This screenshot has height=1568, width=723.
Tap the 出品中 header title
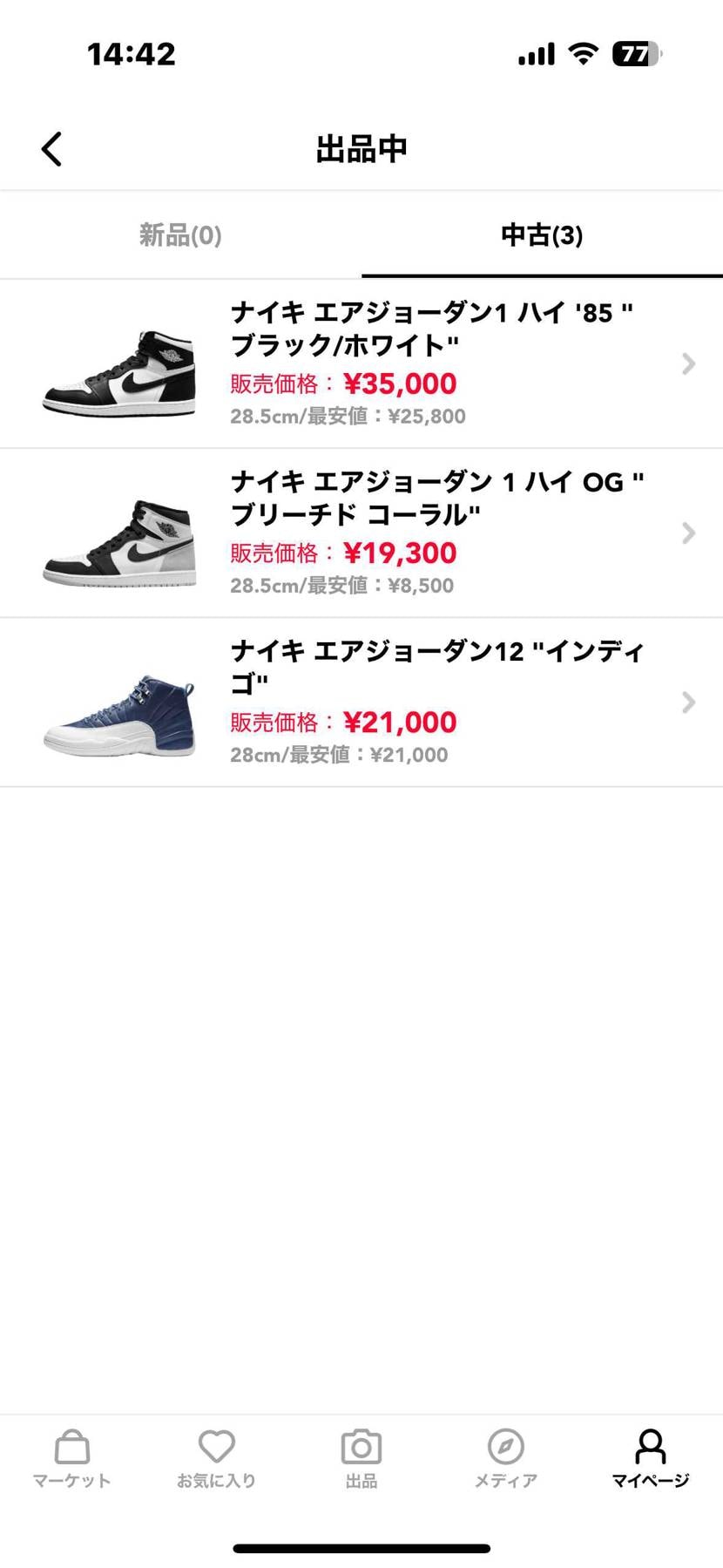(361, 148)
